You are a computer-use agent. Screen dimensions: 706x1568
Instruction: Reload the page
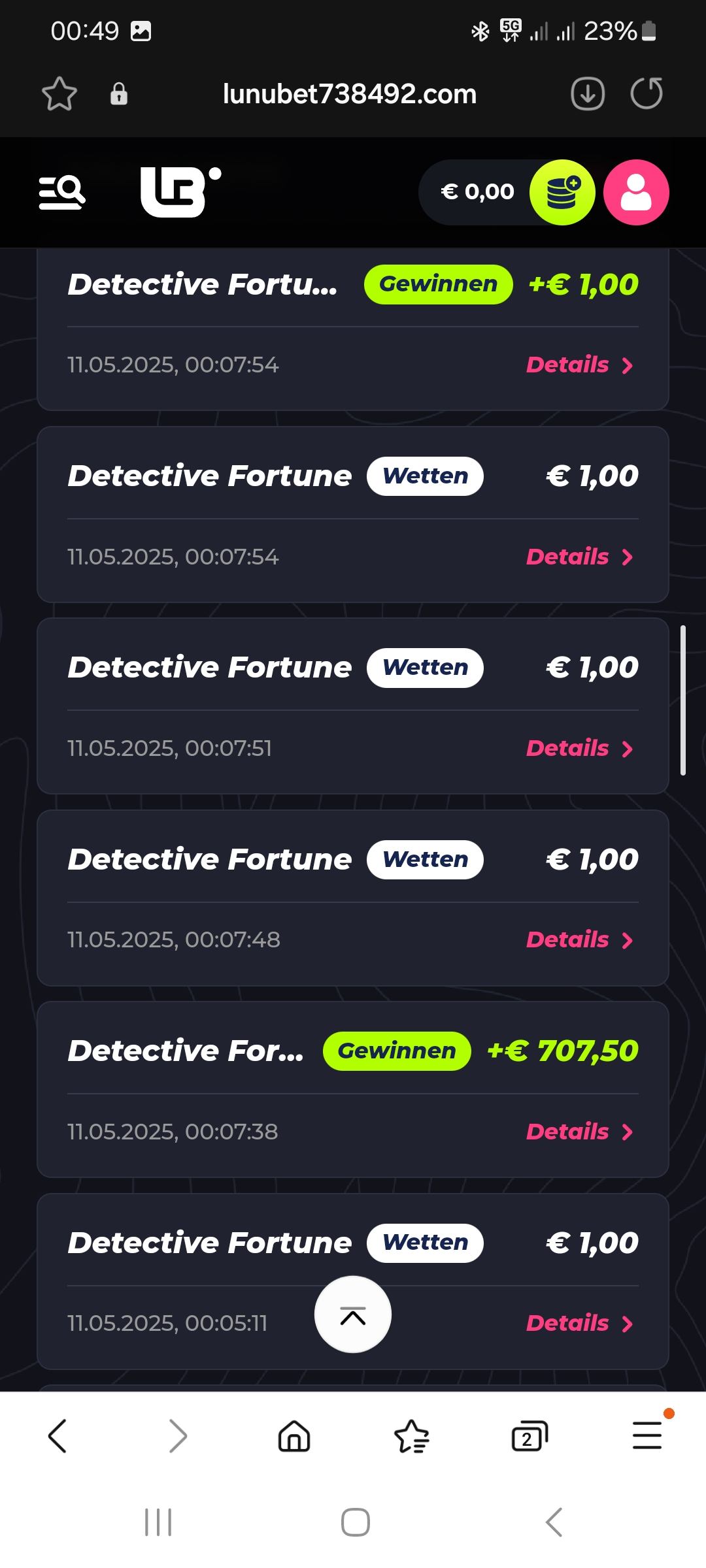[647, 94]
